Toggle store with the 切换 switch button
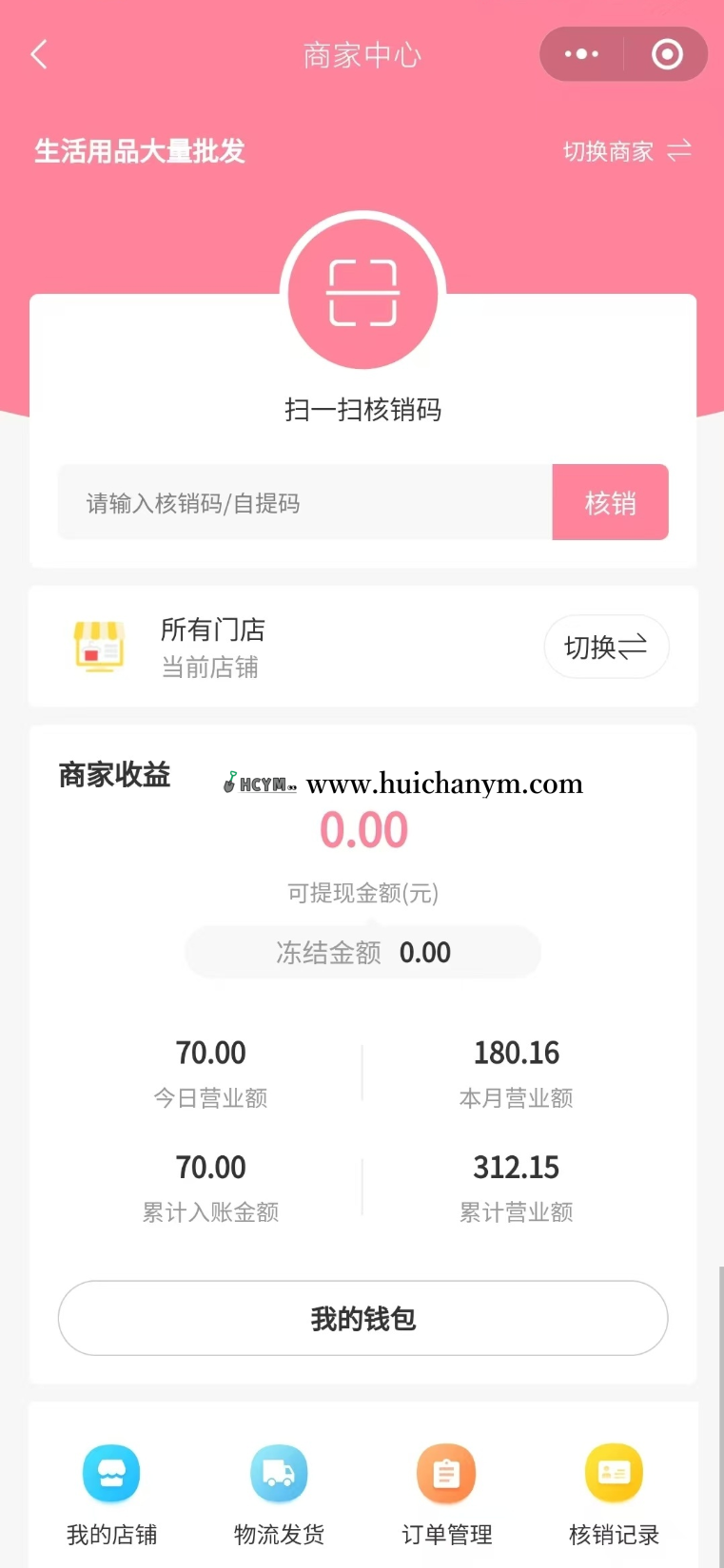The image size is (724, 1568). (606, 647)
